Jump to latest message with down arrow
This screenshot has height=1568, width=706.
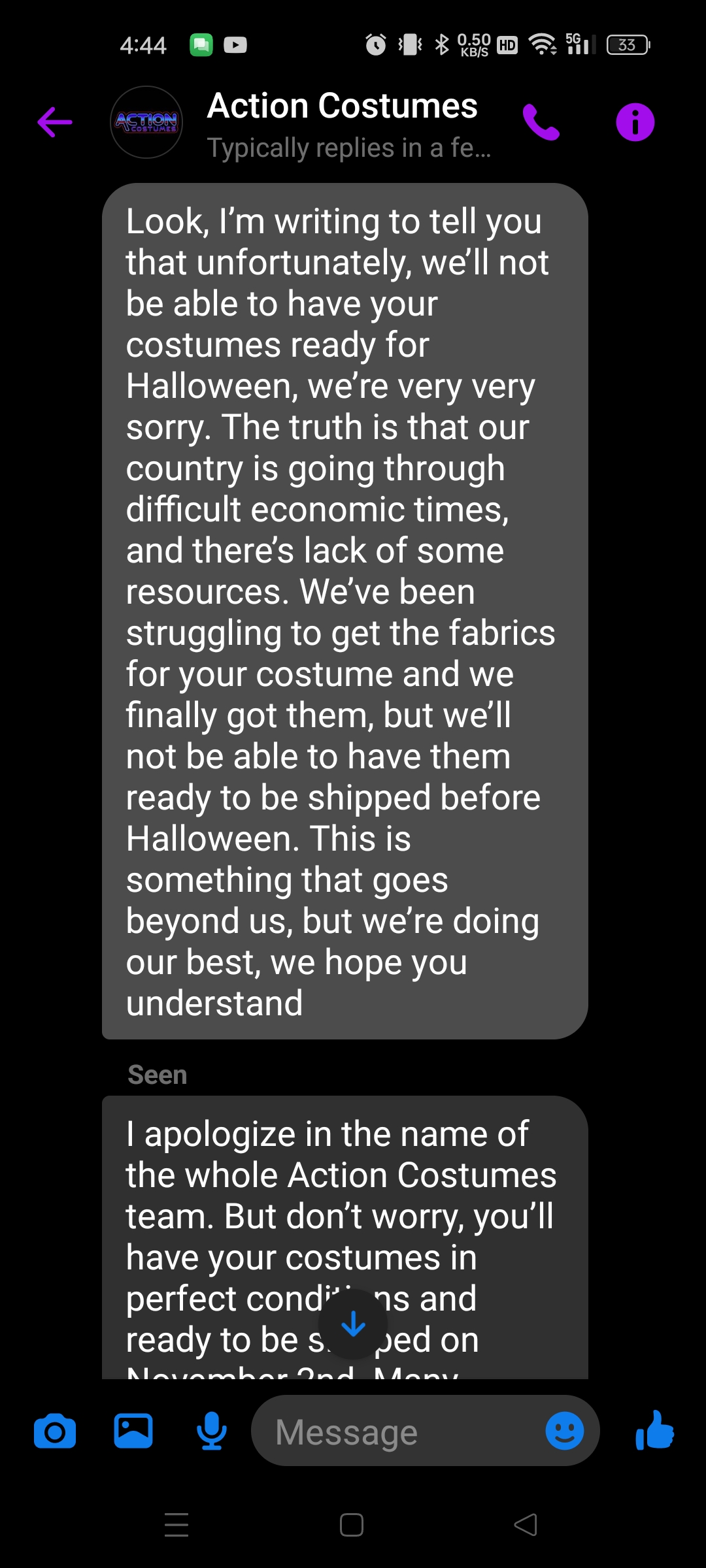tap(353, 1324)
